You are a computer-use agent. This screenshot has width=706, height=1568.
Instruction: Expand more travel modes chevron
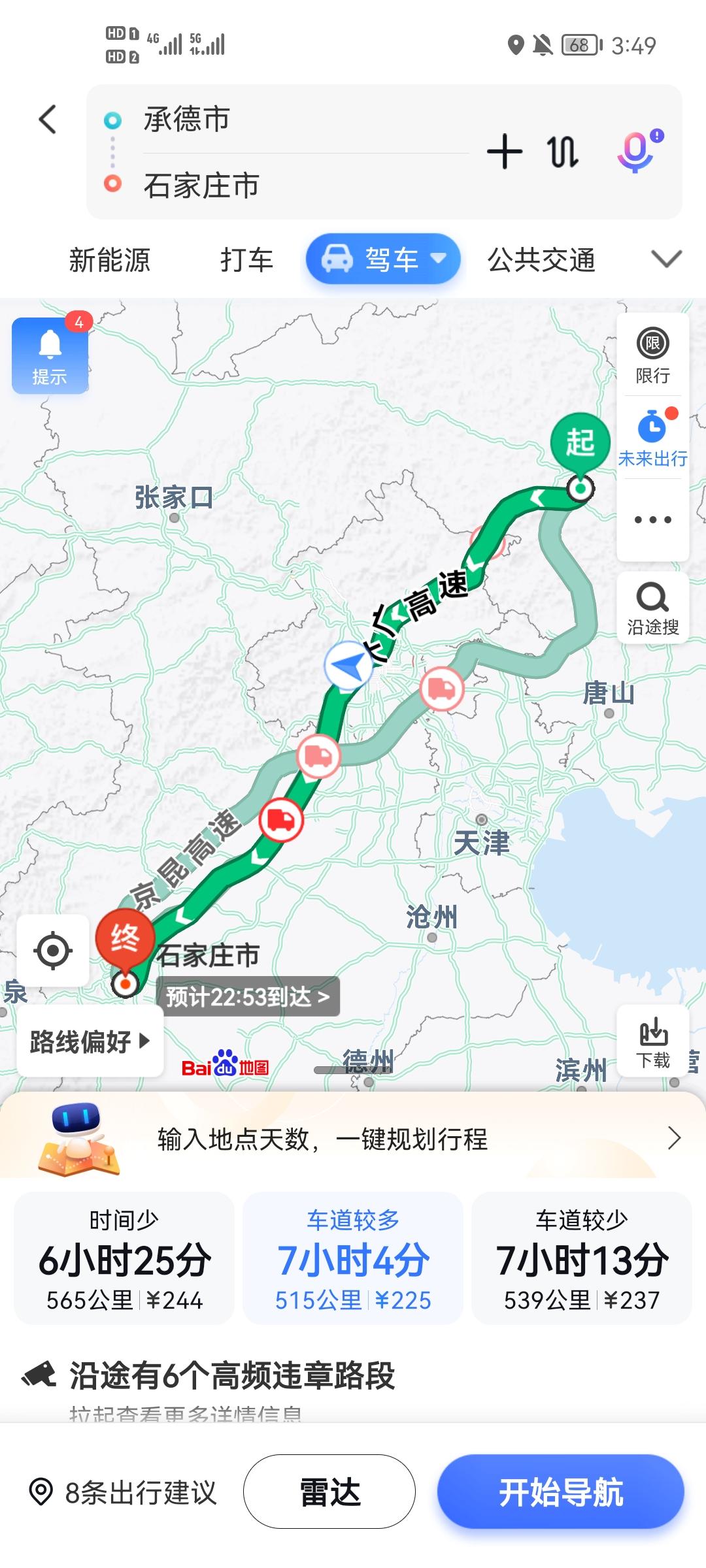pyautogui.click(x=666, y=259)
